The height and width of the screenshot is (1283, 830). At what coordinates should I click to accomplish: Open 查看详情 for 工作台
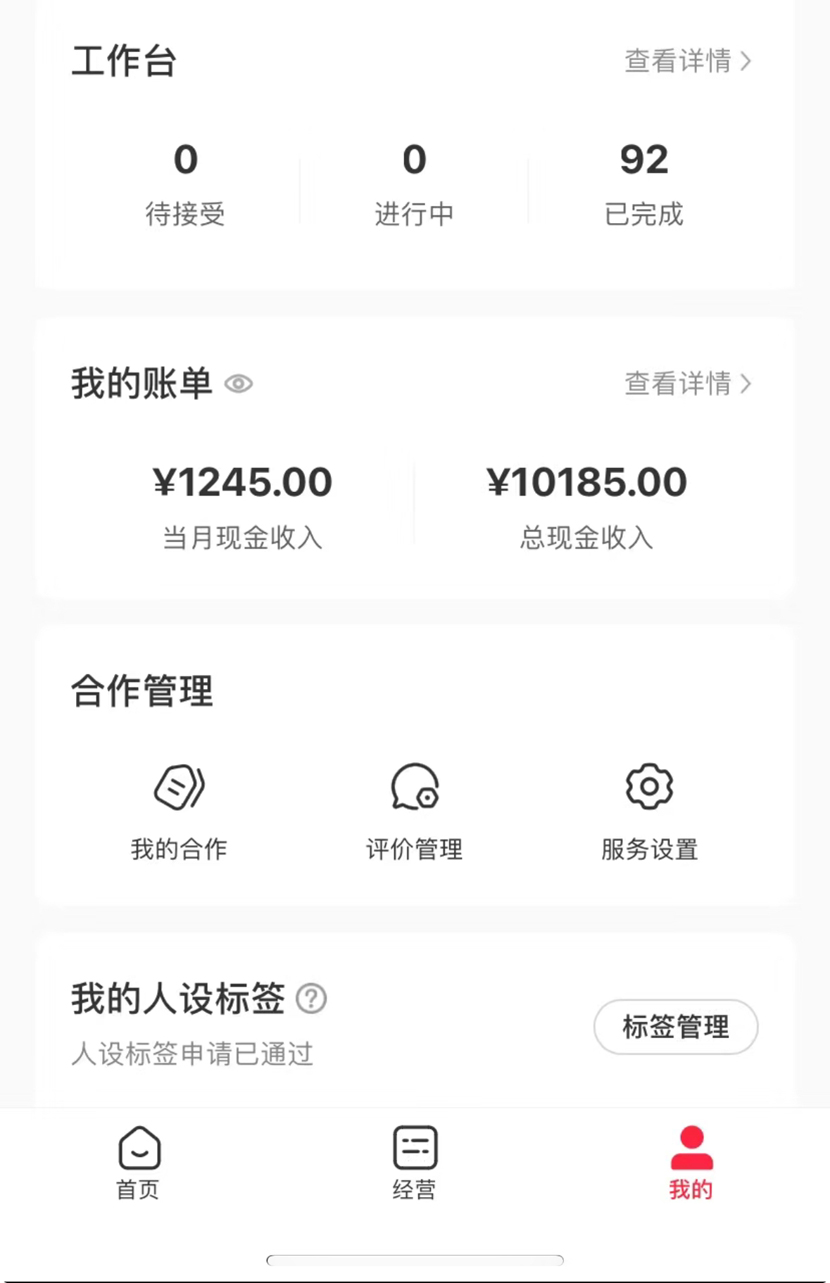click(688, 61)
